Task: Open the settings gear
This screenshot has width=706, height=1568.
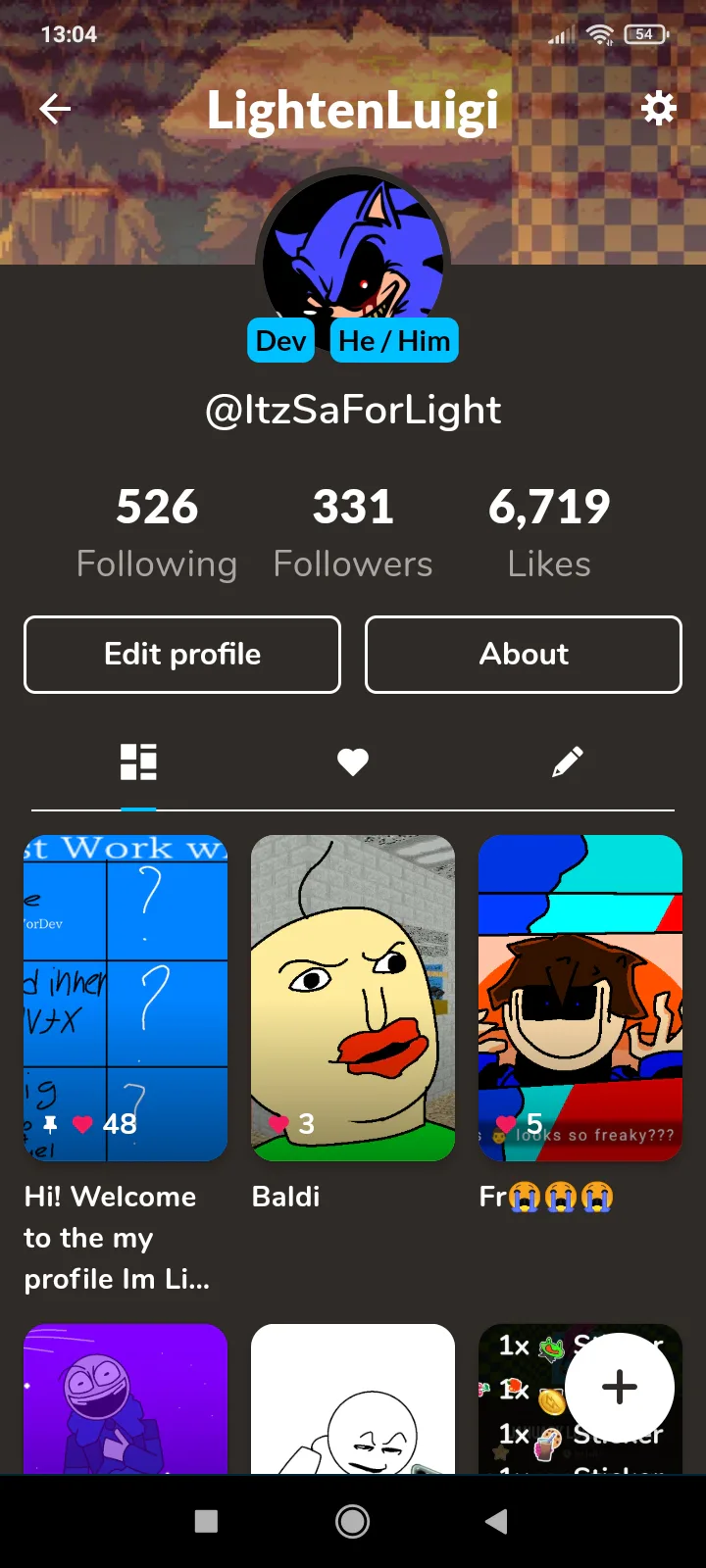Action: click(x=659, y=109)
